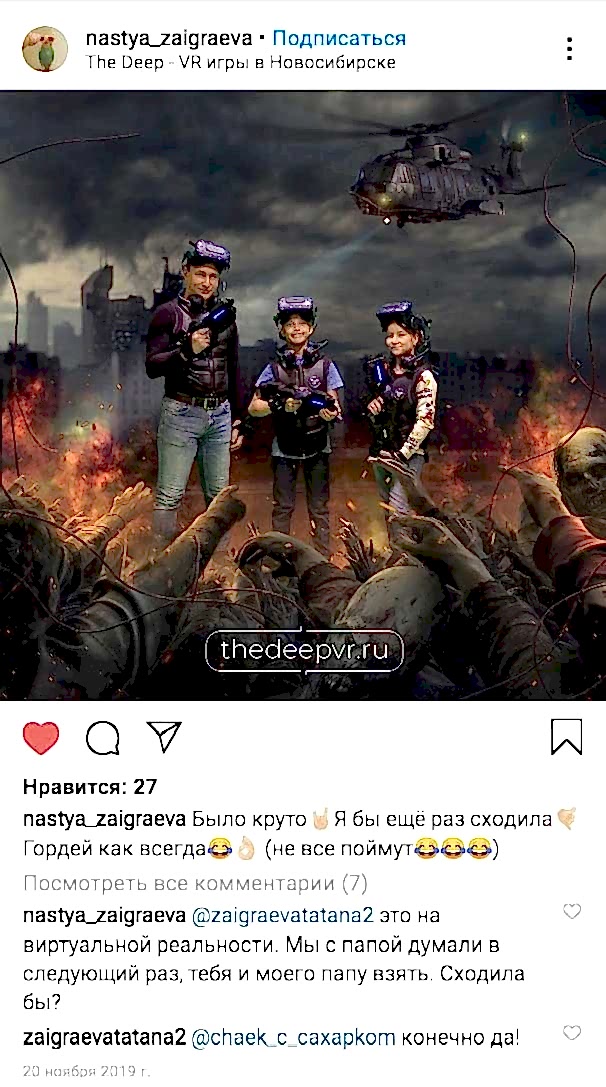The width and height of the screenshot is (606, 1087).
Task: Open the comment speech bubble icon
Action: point(103,738)
